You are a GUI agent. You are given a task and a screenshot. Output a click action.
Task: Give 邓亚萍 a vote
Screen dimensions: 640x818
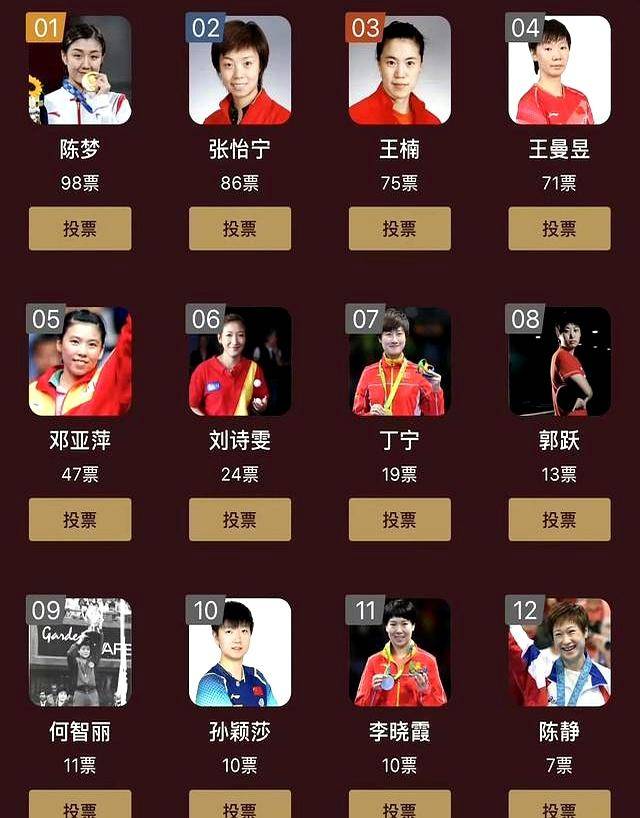[80, 519]
